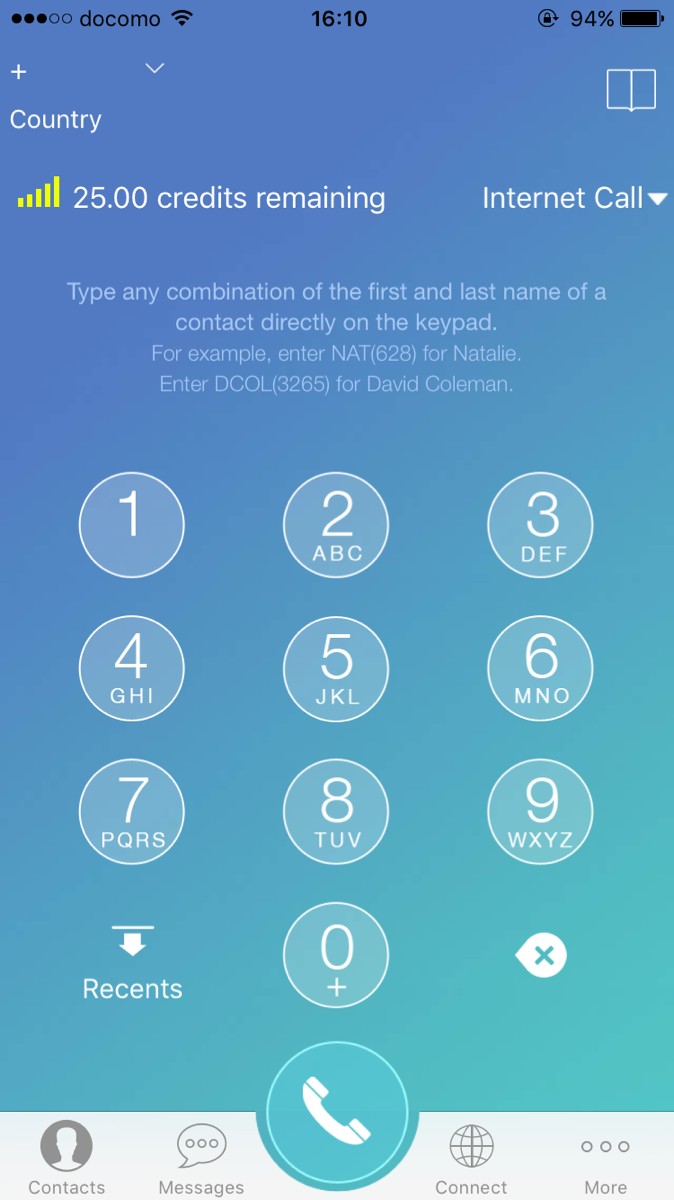Open the address book icon
This screenshot has width=674, height=1200.
click(631, 90)
